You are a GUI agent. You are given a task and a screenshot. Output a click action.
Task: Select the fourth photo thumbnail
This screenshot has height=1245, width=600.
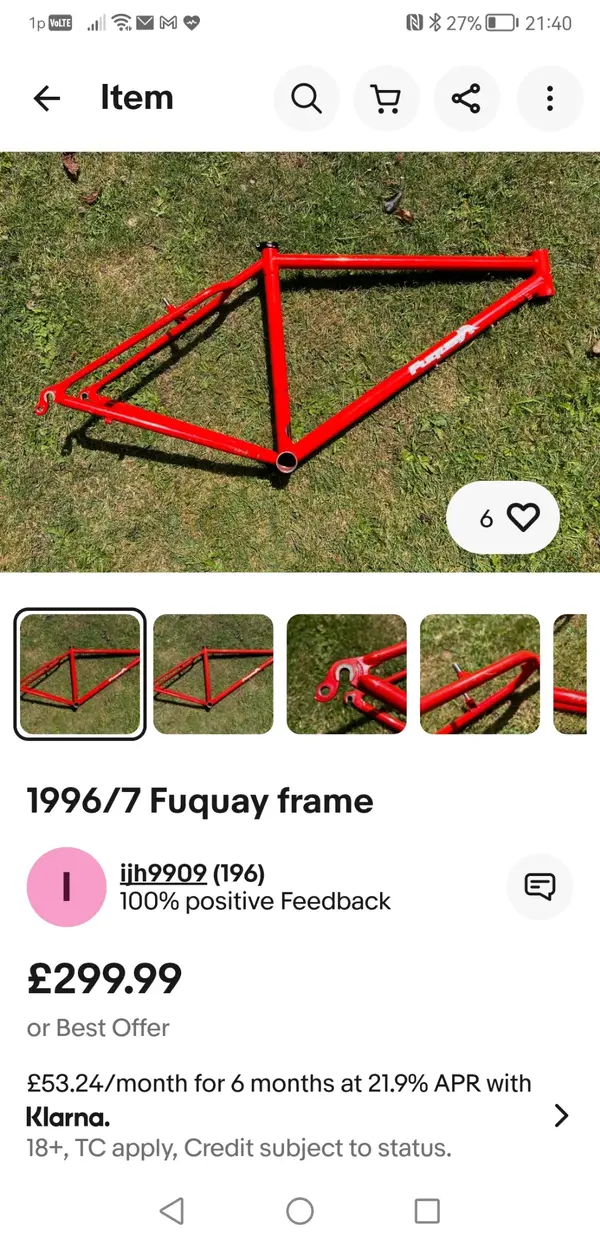pyautogui.click(x=480, y=674)
